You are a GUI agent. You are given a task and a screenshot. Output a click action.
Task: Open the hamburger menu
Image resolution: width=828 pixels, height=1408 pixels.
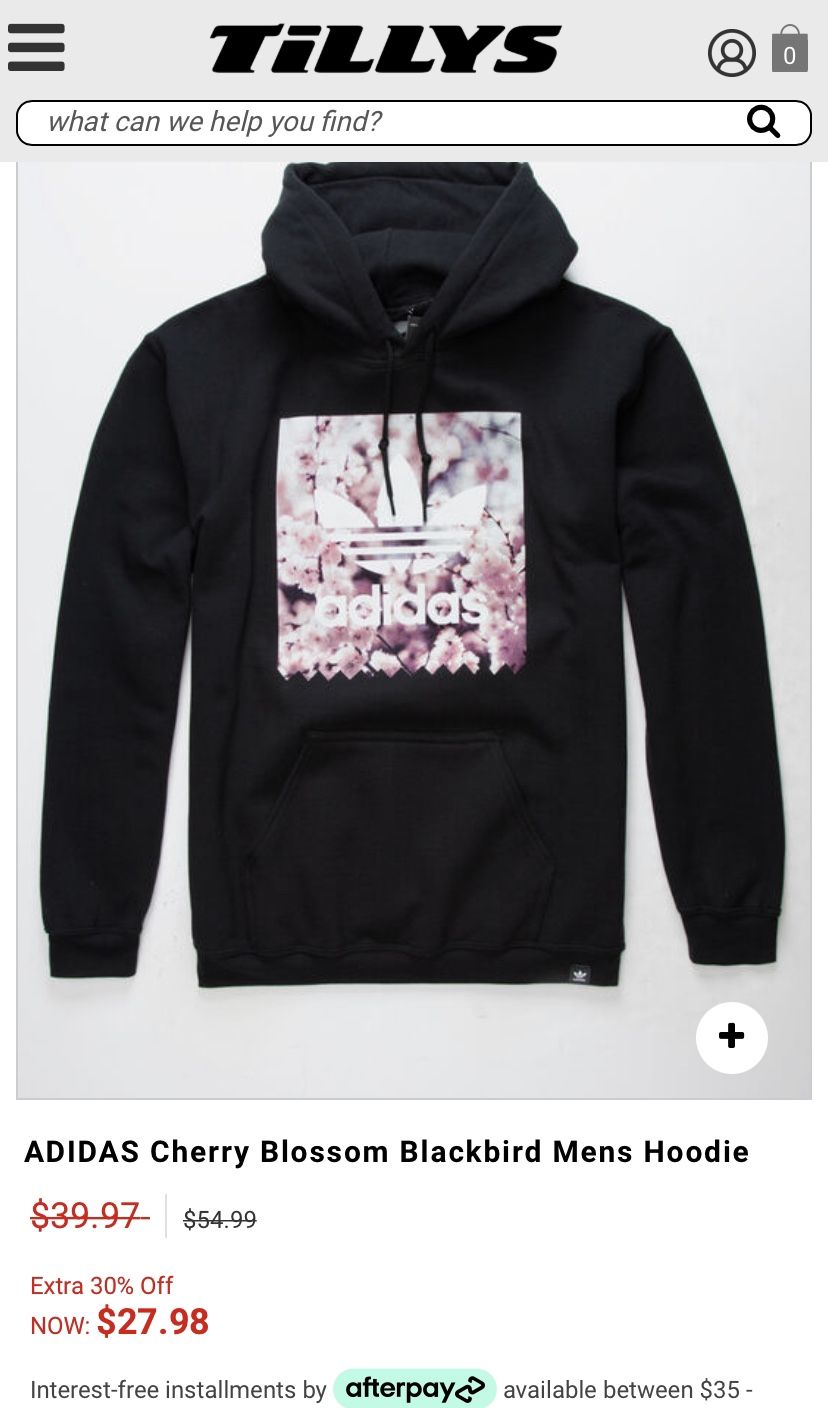(x=36, y=48)
